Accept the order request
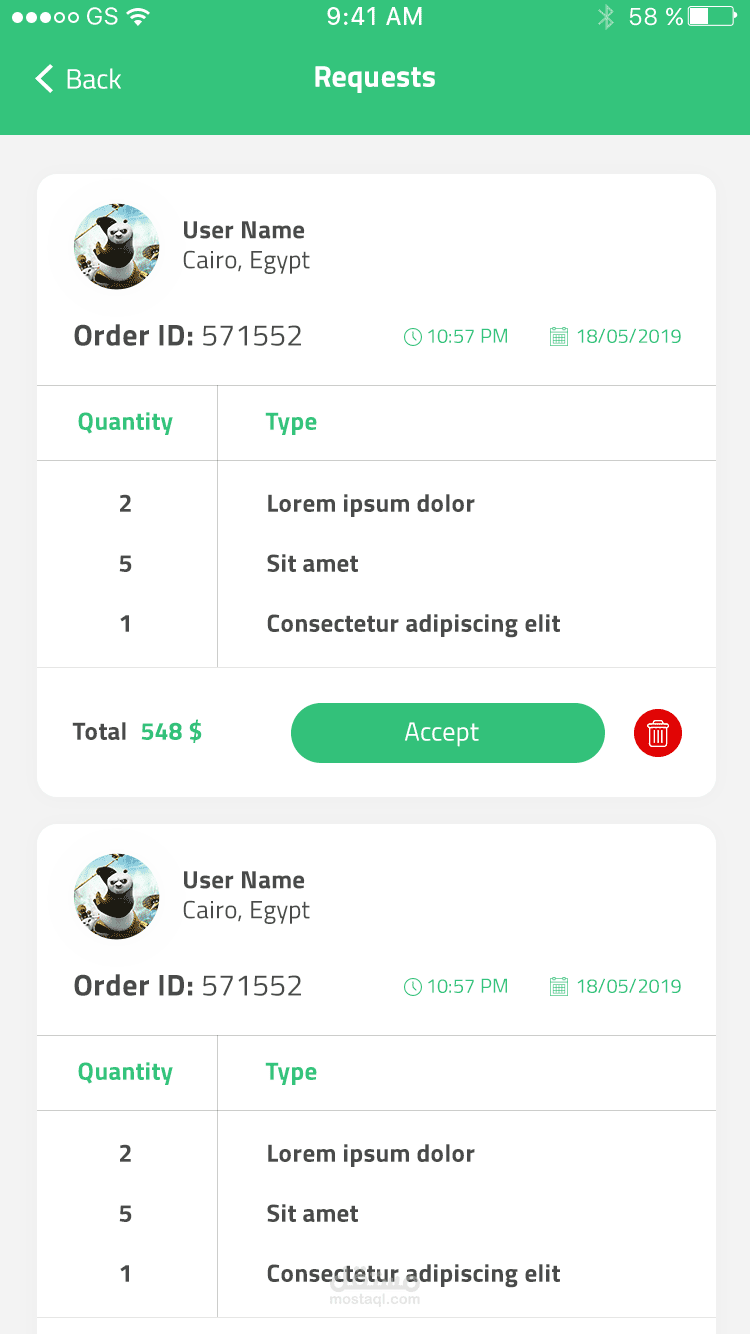750x1334 pixels. pos(447,733)
